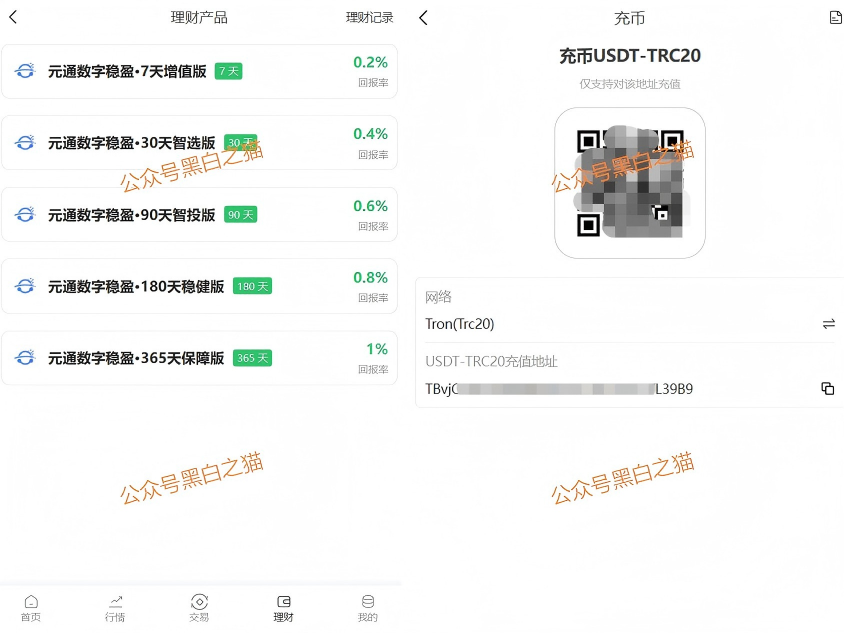Copy the USDT-TRC20 deposit address
The image size is (844, 633).
[827, 389]
